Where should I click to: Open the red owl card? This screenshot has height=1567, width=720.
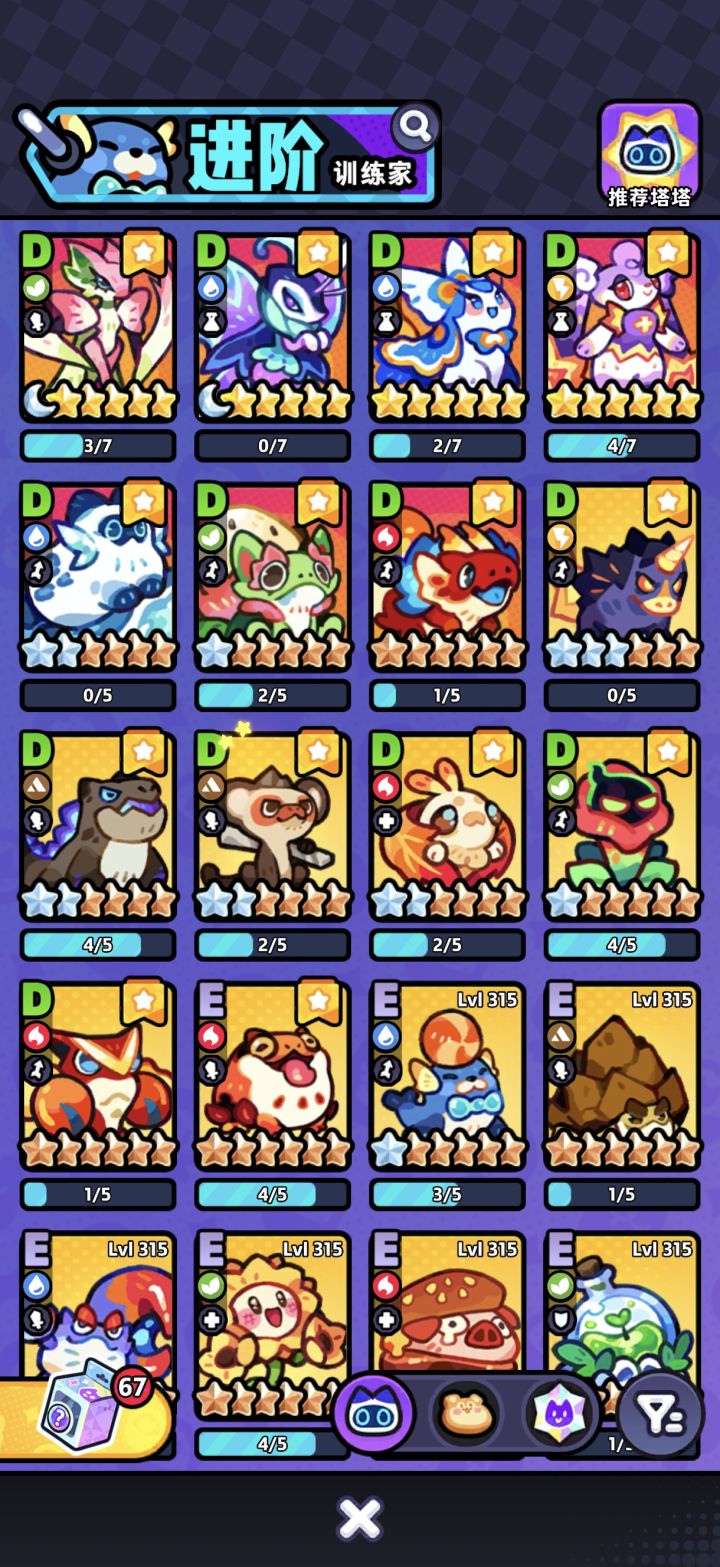pyautogui.click(x=98, y=1076)
